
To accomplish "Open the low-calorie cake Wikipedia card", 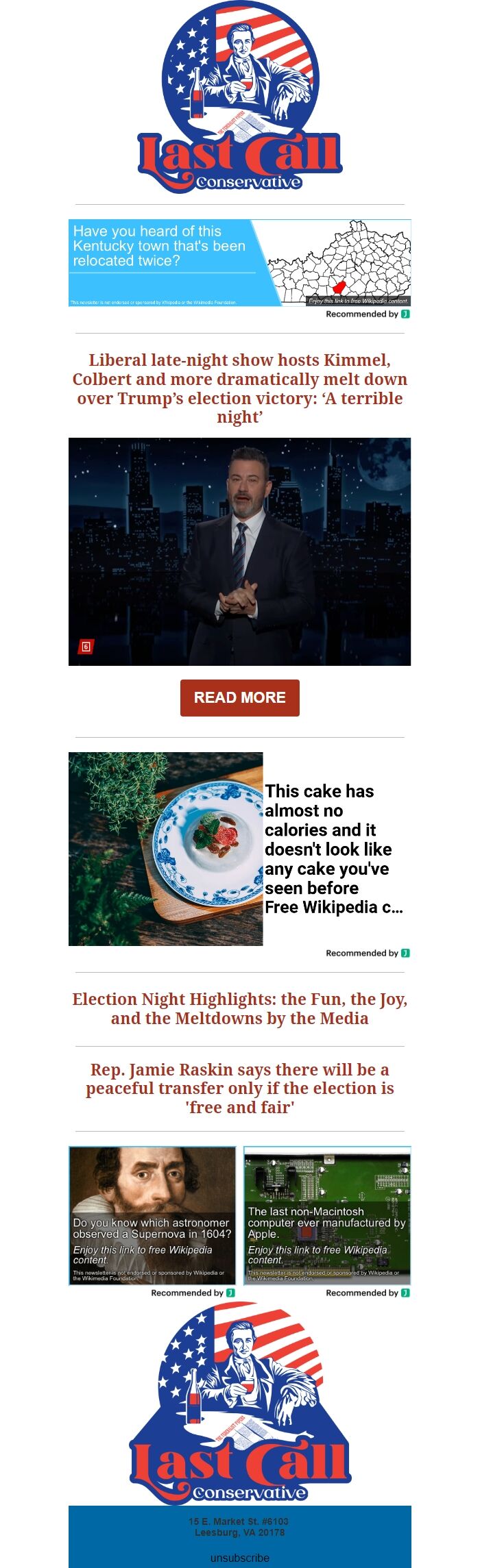I will (x=239, y=849).
